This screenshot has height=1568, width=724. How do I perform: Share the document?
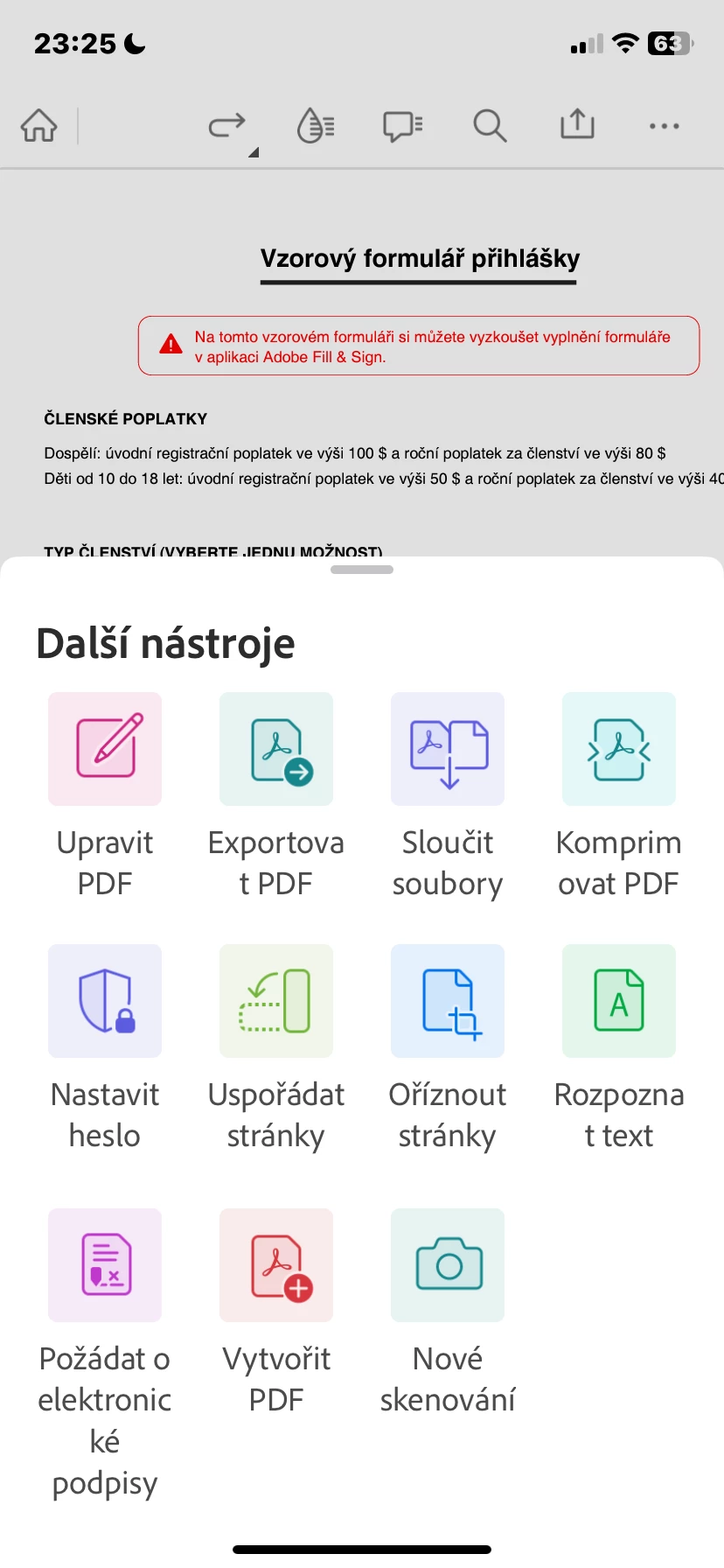coord(577,124)
